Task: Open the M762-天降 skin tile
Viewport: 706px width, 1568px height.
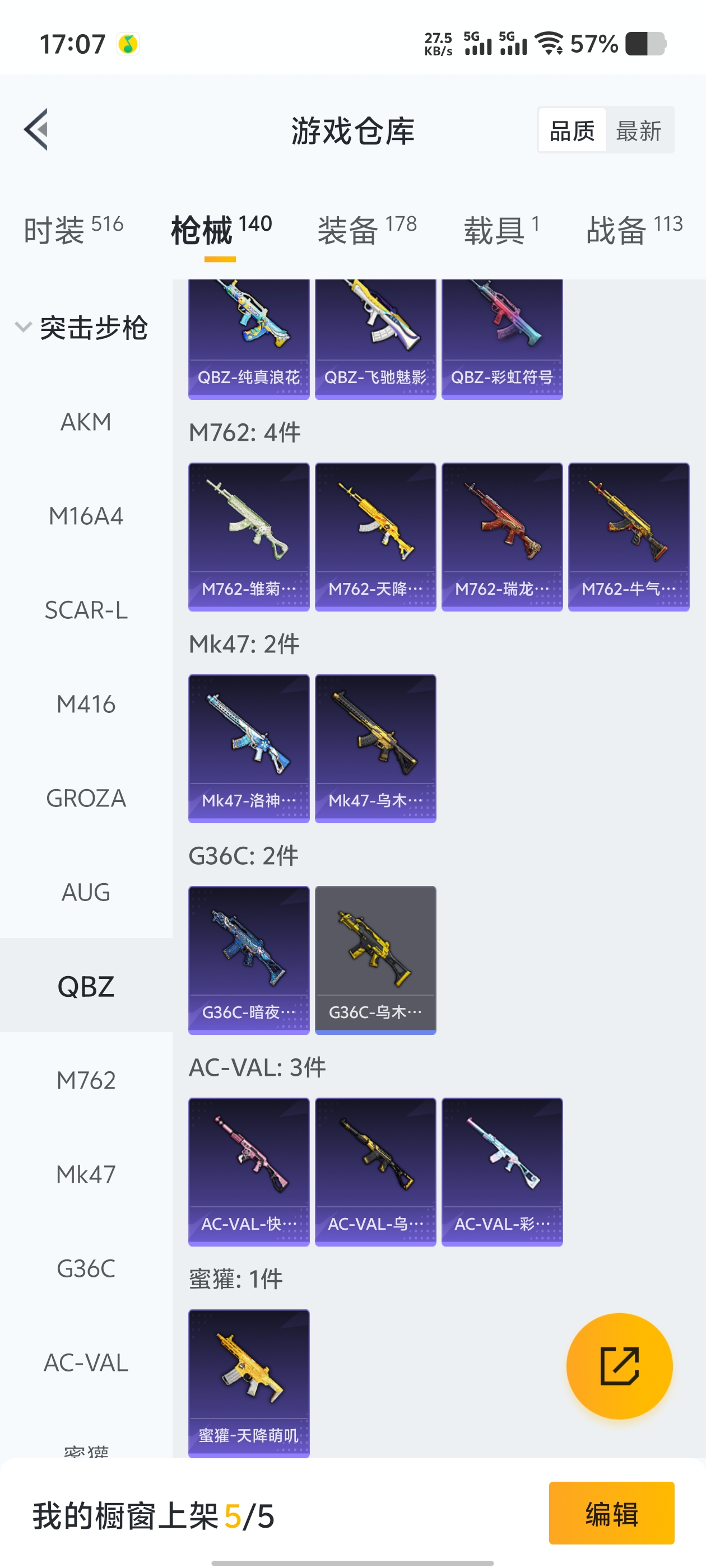Action: pos(375,536)
